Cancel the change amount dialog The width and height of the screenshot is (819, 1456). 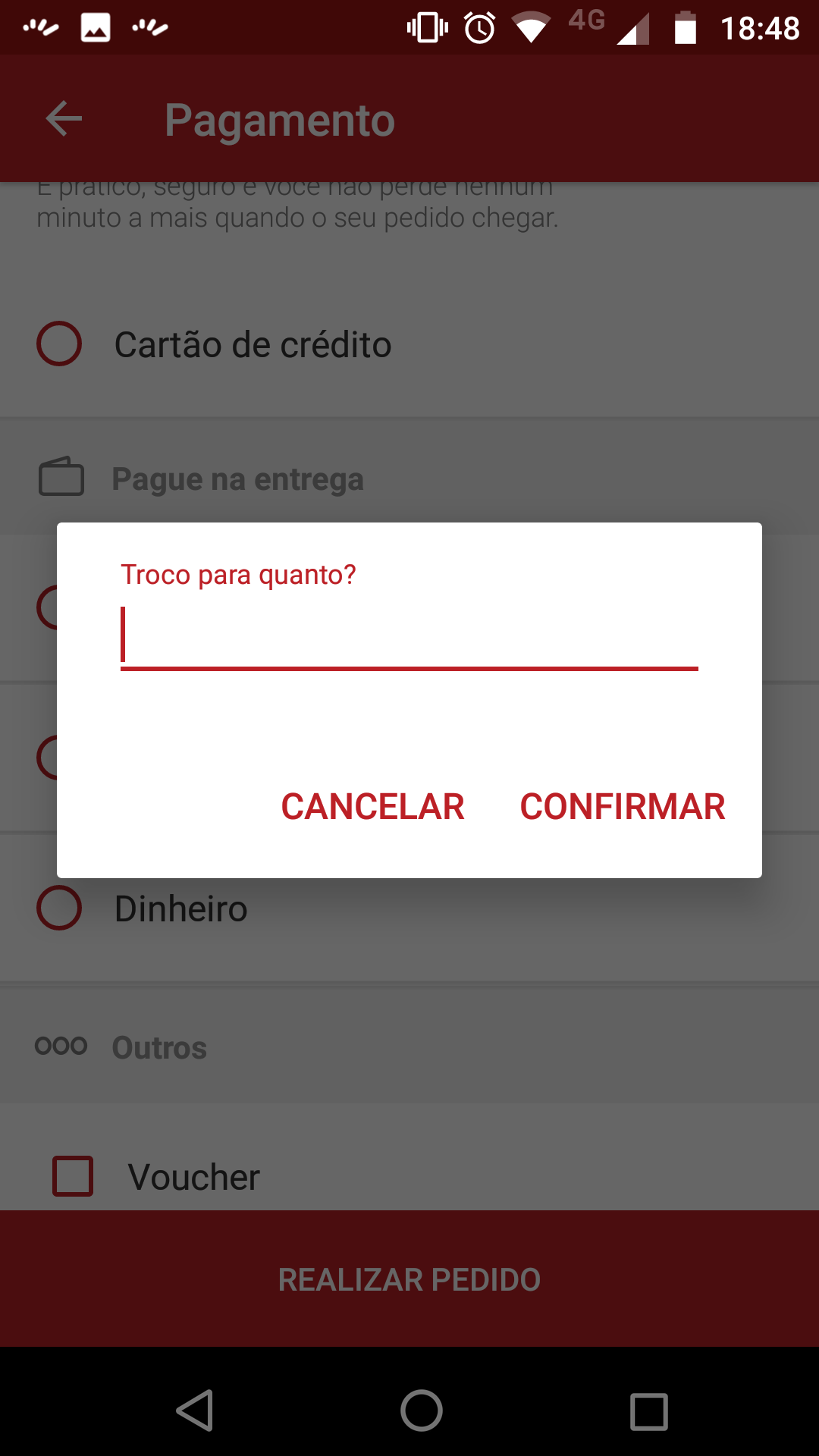pyautogui.click(x=372, y=806)
